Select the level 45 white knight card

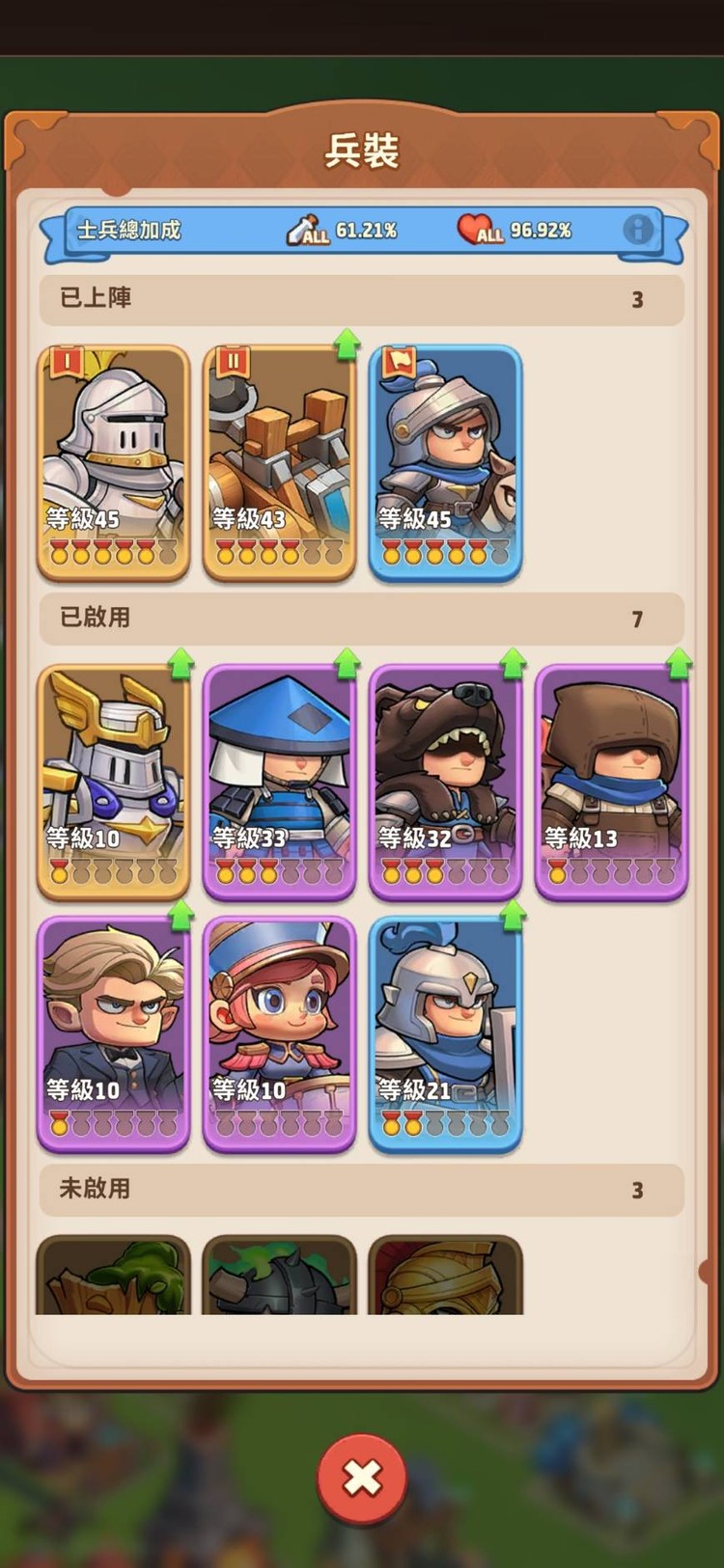point(113,463)
